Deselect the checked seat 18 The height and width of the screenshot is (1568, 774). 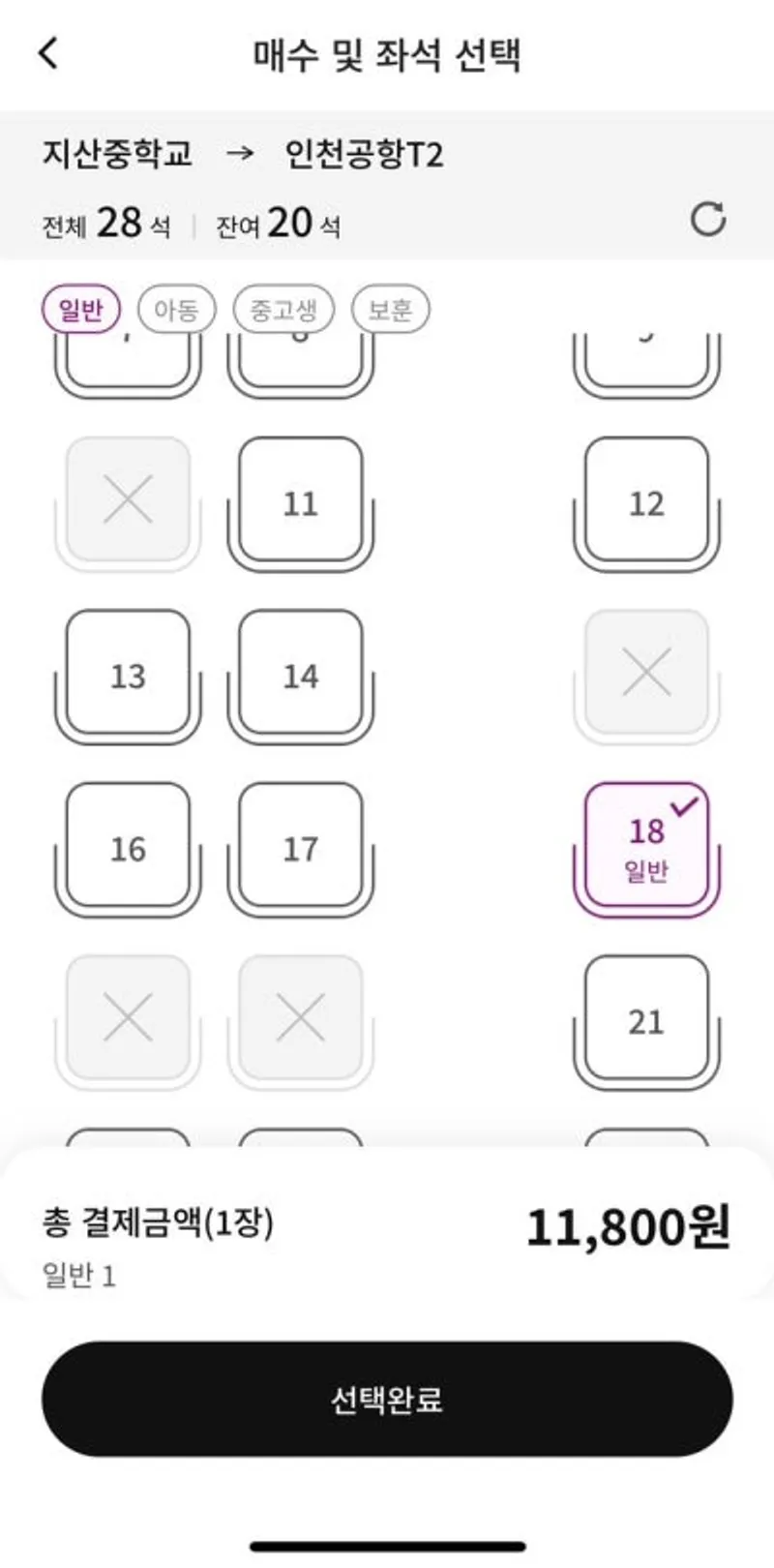pos(646,847)
